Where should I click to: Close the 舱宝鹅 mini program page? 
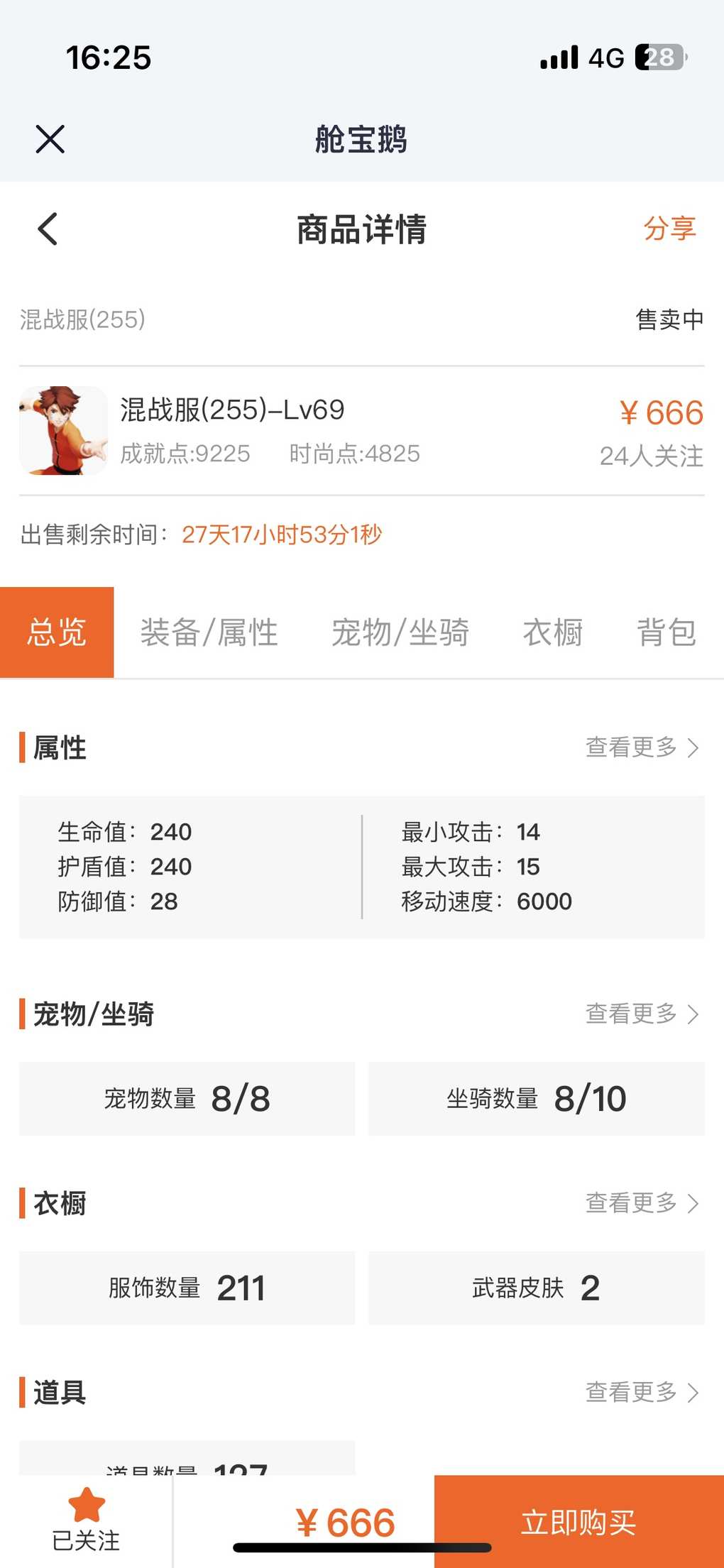[50, 139]
